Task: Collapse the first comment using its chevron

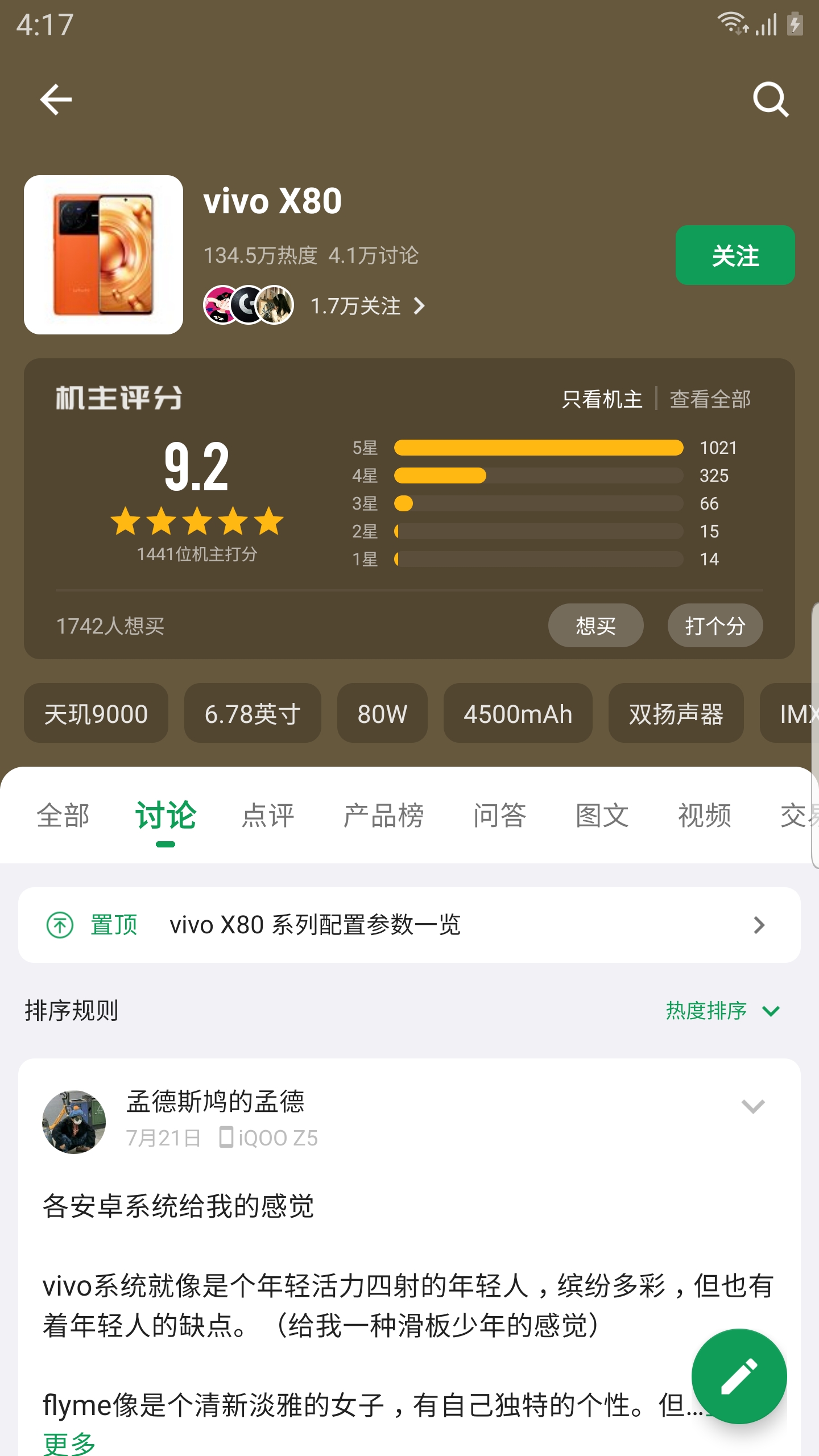Action: [754, 1106]
